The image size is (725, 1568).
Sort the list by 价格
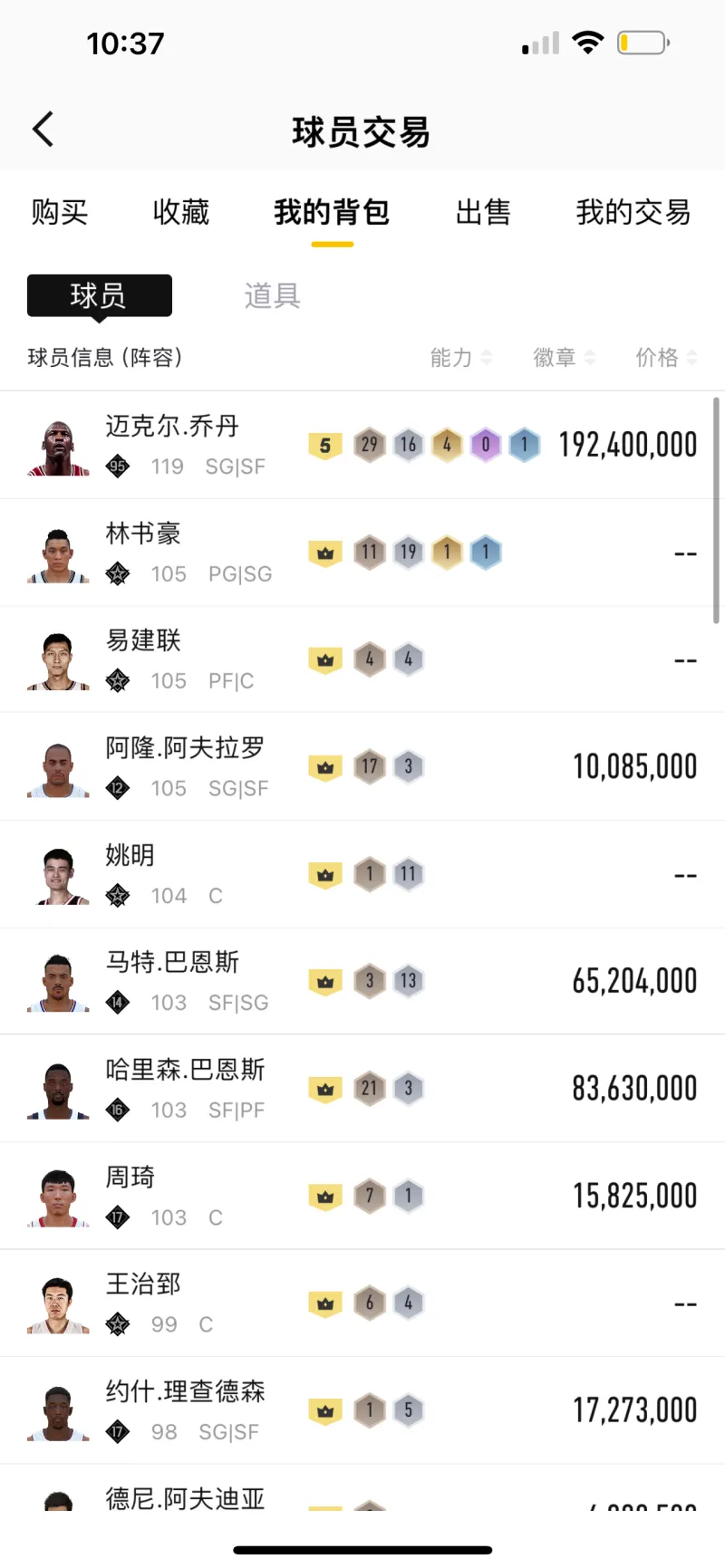coord(666,358)
